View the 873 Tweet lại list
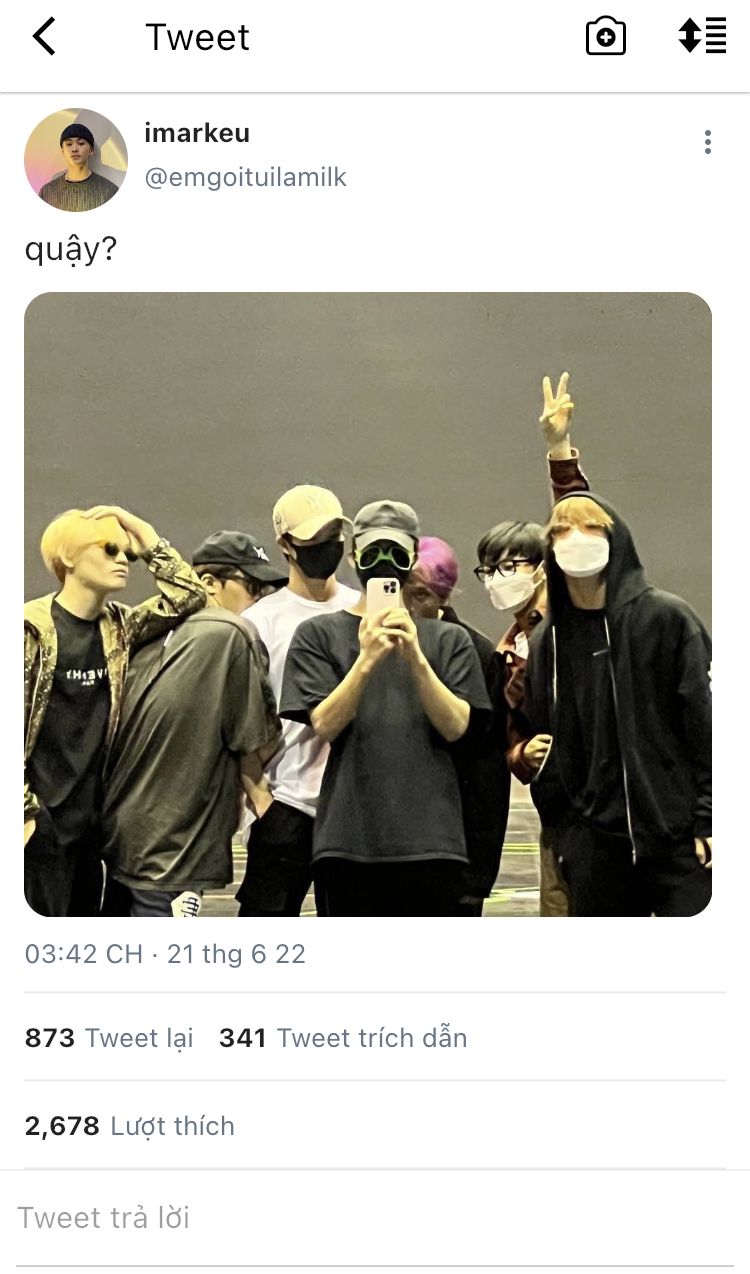Image resolution: width=750 pixels, height=1274 pixels. pos(109,1038)
